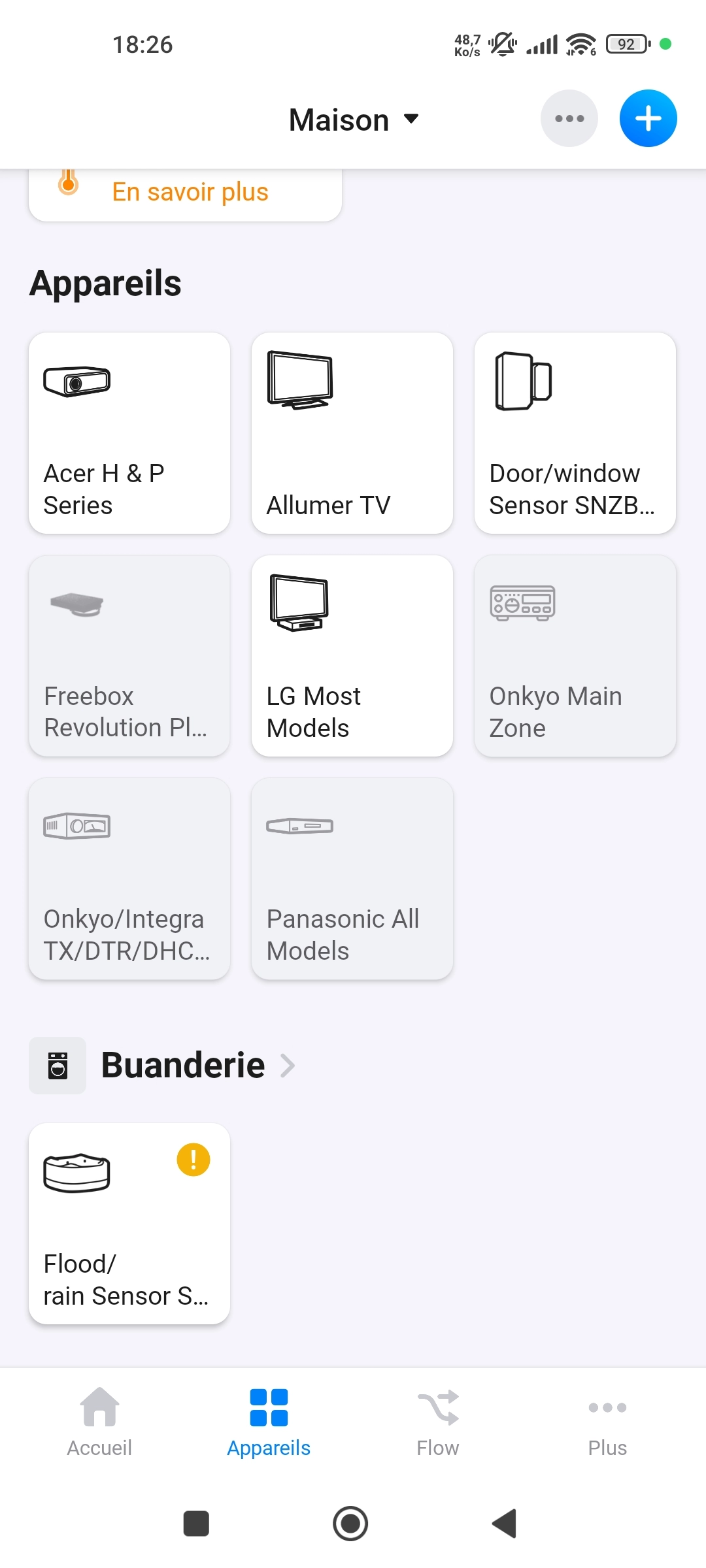Viewport: 706px width, 1568px height.
Task: Toggle the LG Most Models TV
Action: tap(352, 656)
